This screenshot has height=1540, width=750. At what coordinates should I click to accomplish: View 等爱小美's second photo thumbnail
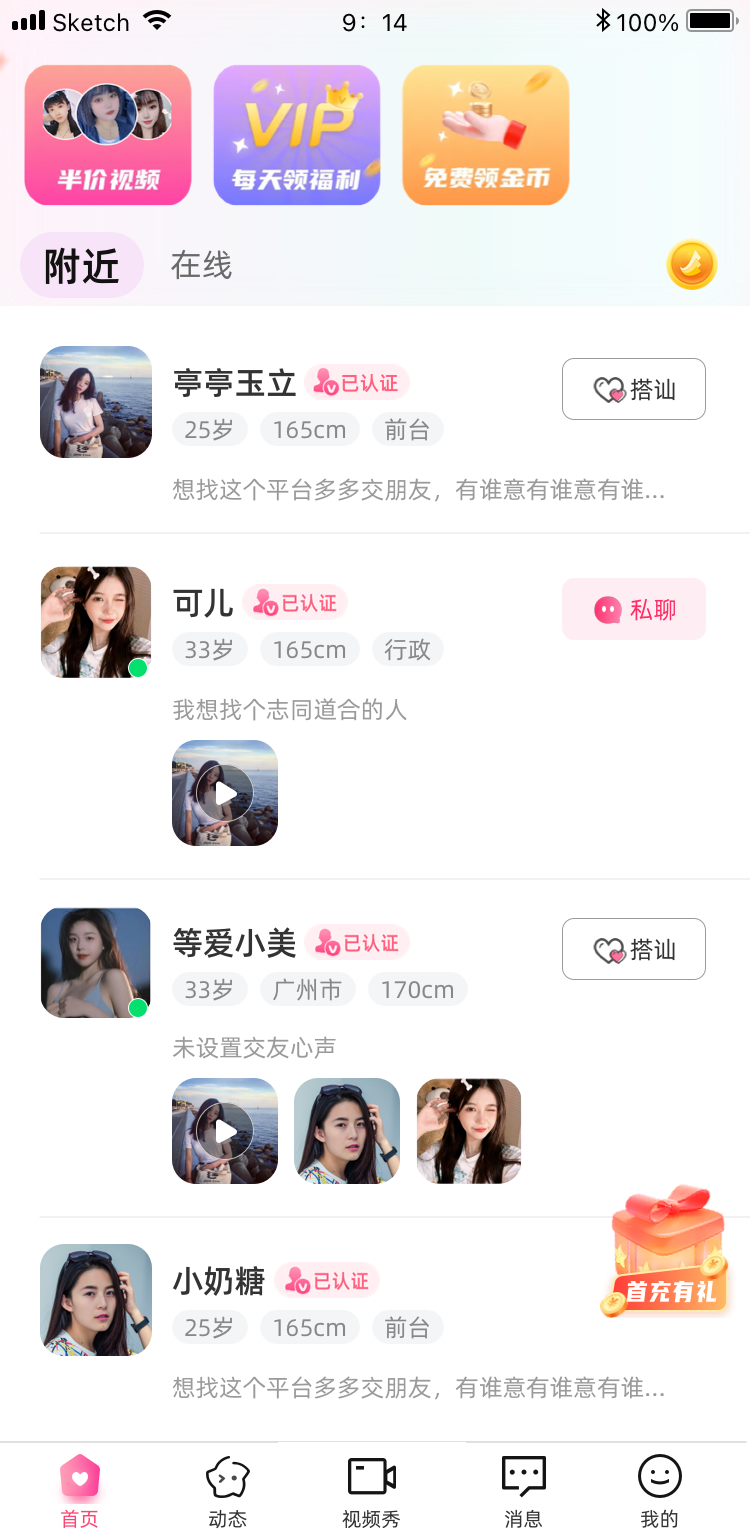346,1131
